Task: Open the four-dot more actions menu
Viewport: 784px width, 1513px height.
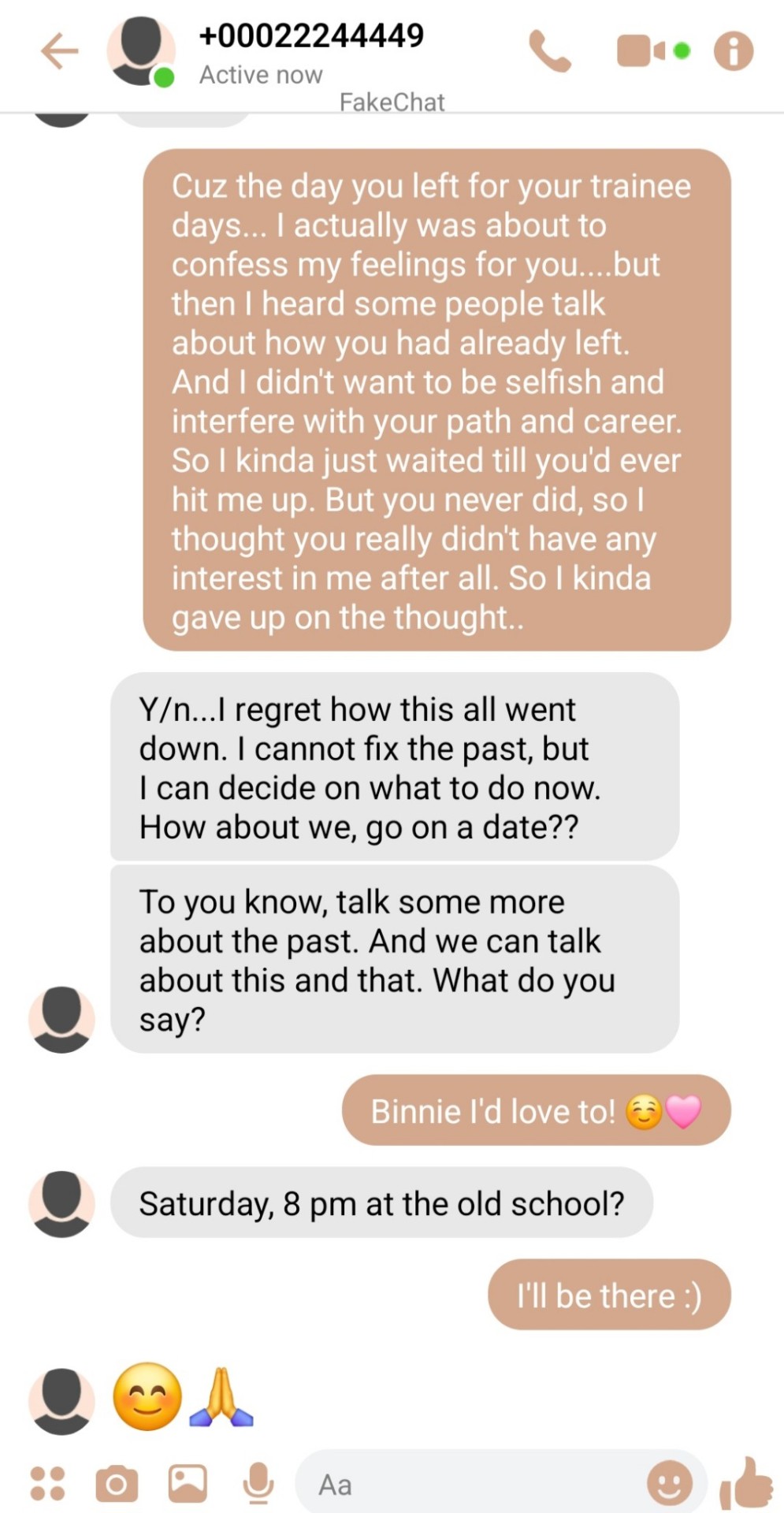Action: (47, 1483)
